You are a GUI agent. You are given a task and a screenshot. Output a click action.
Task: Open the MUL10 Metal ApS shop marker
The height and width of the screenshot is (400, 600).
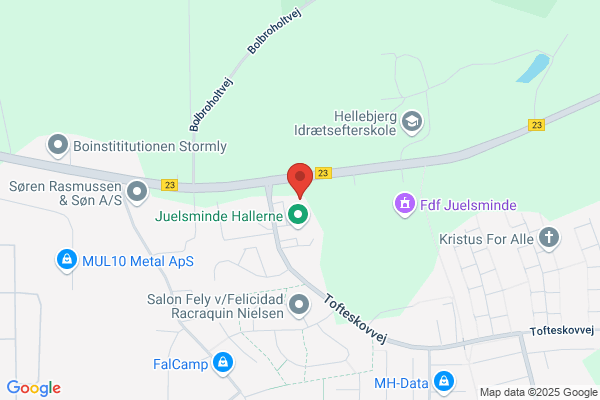[67, 261]
